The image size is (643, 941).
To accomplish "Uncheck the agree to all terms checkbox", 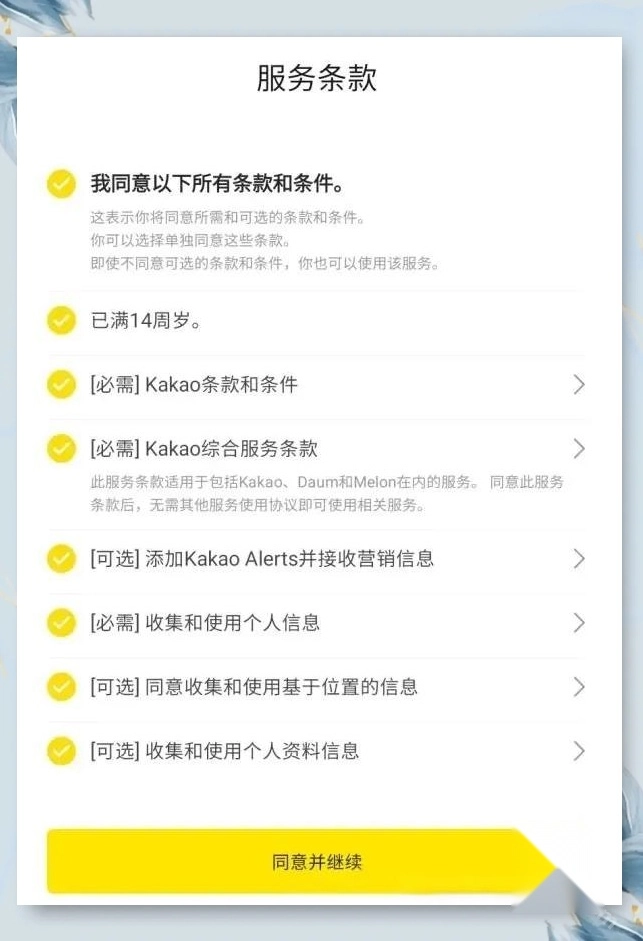I will [62, 184].
